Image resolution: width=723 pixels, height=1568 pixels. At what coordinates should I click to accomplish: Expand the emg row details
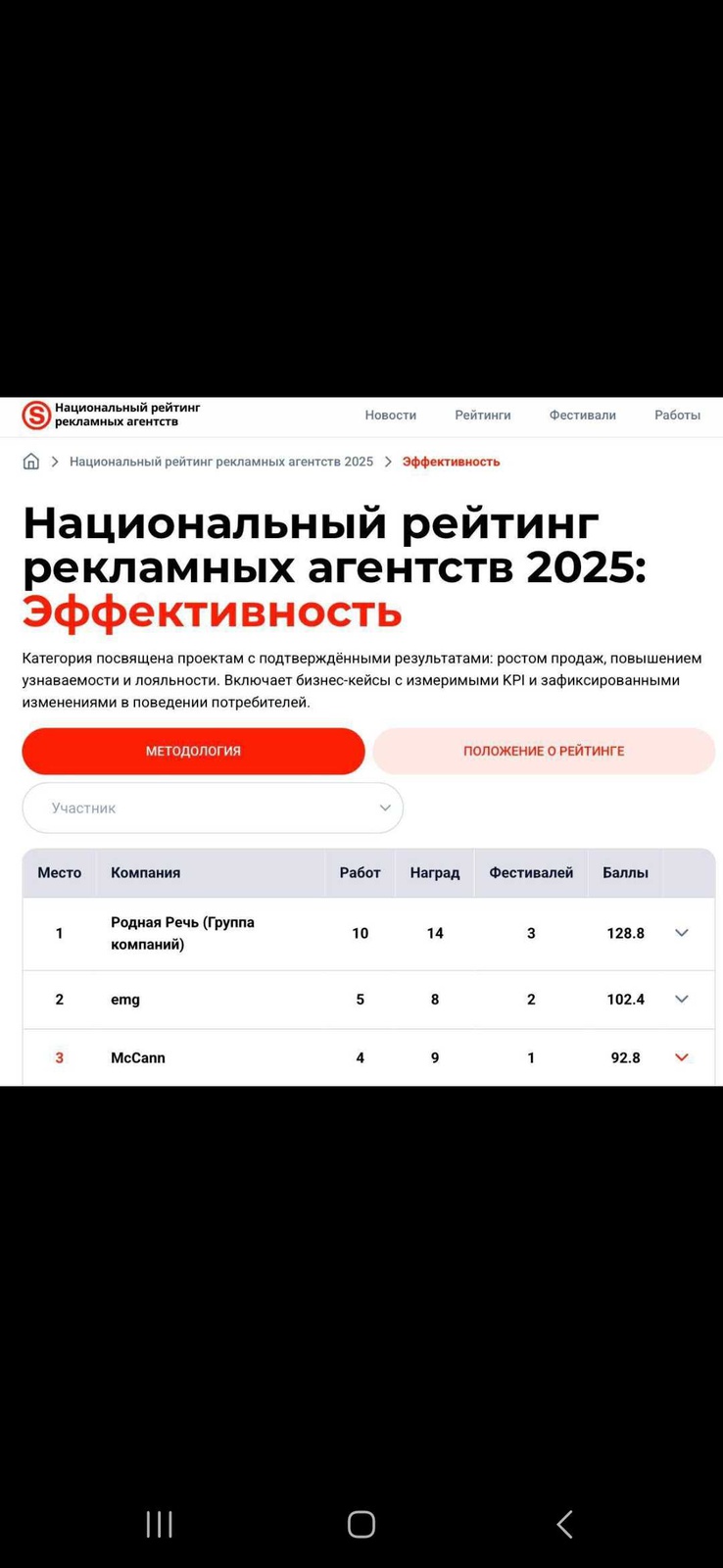pos(682,1000)
